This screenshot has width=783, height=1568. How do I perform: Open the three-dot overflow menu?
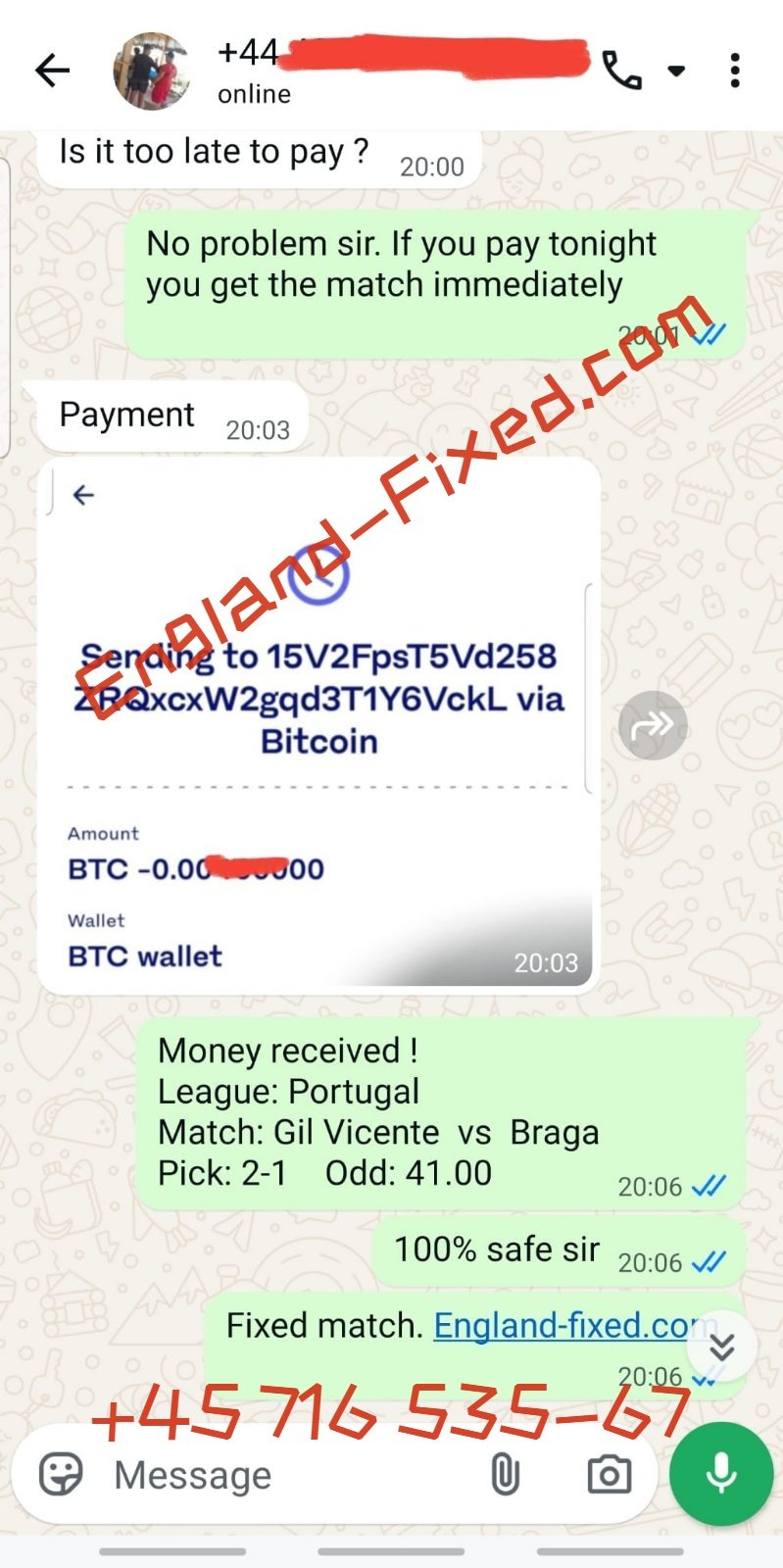(735, 71)
